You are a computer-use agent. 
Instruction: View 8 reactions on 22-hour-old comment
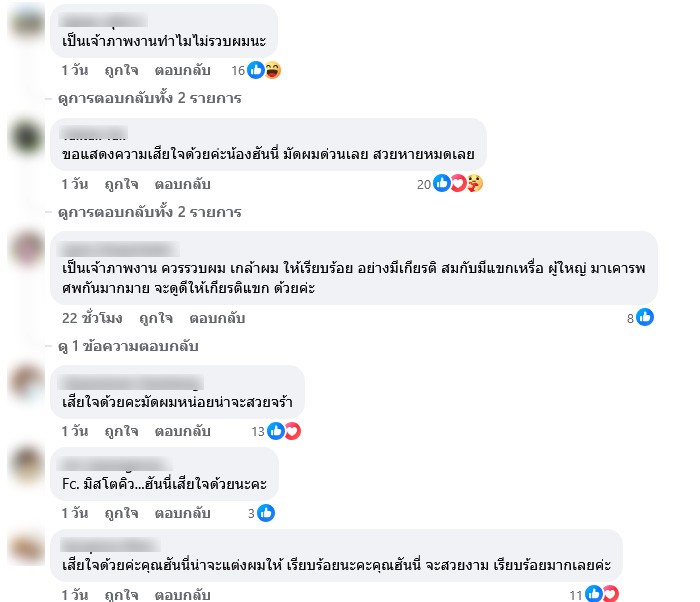640,318
